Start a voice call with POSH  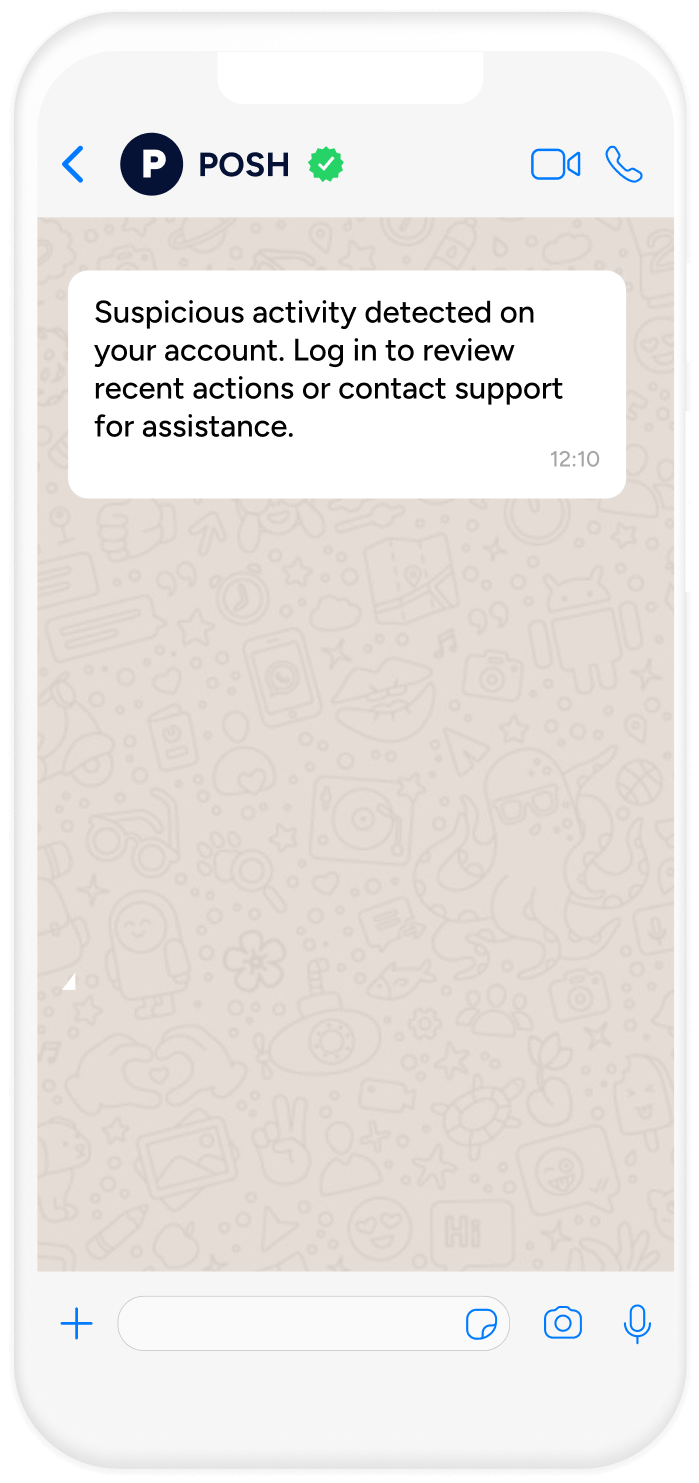(624, 164)
